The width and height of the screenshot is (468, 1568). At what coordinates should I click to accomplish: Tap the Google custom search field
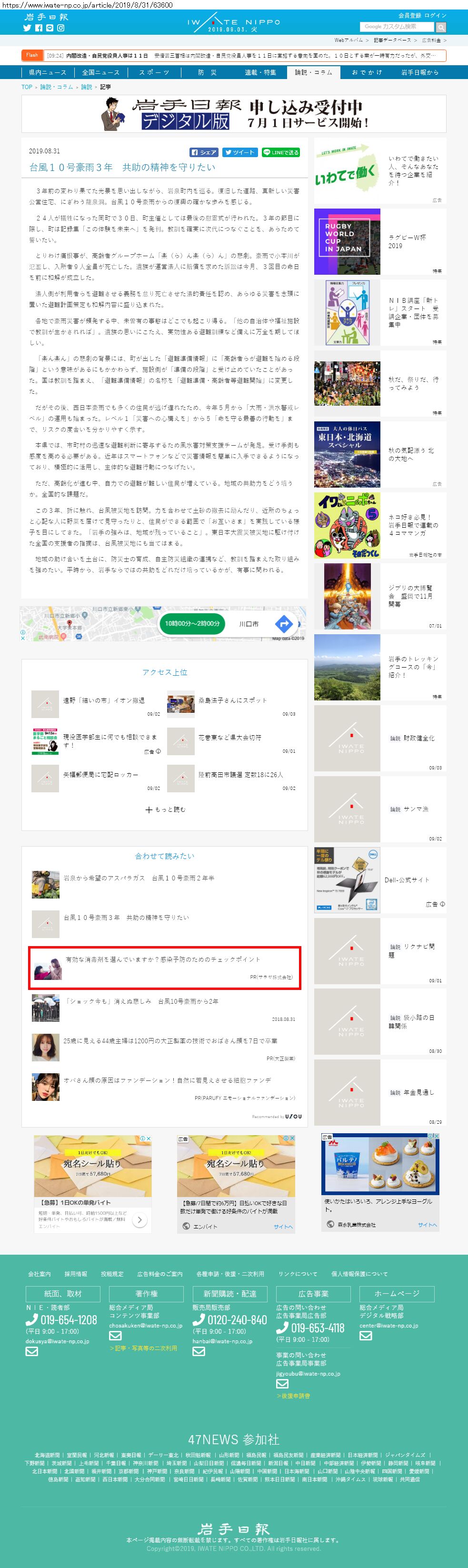tap(396, 27)
